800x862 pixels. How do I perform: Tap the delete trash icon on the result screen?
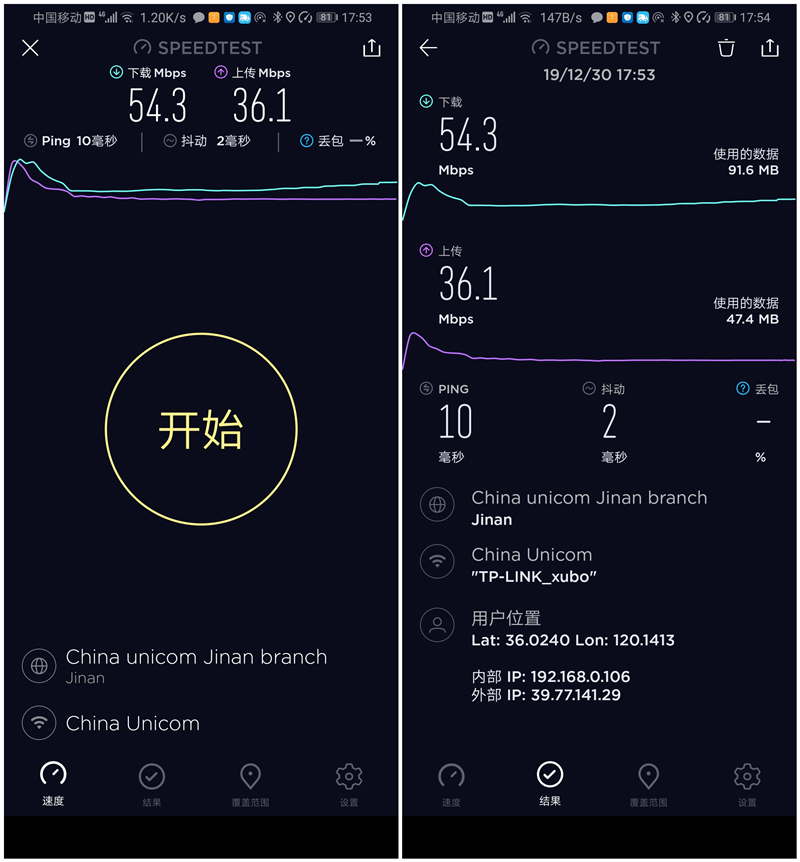coord(726,47)
